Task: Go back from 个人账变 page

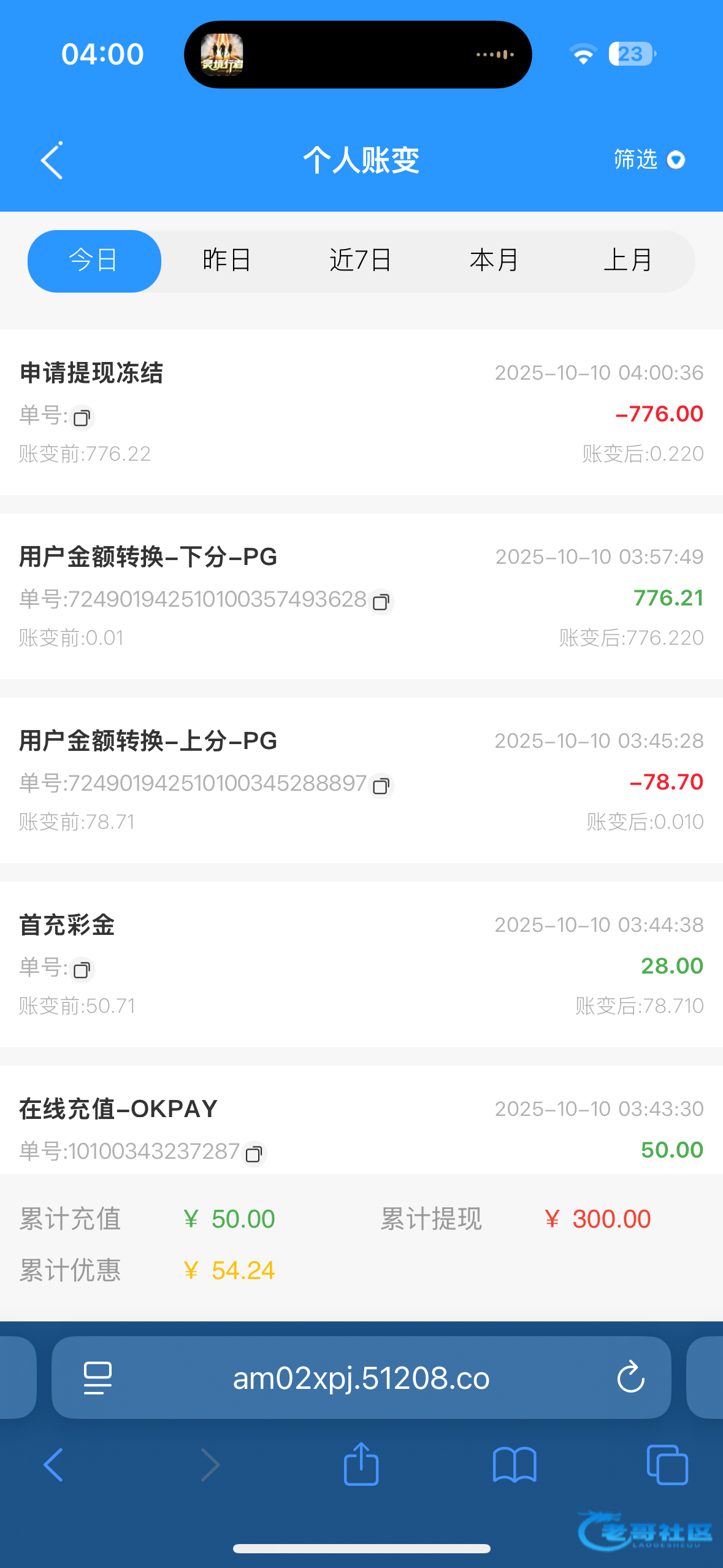Action: click(x=52, y=161)
